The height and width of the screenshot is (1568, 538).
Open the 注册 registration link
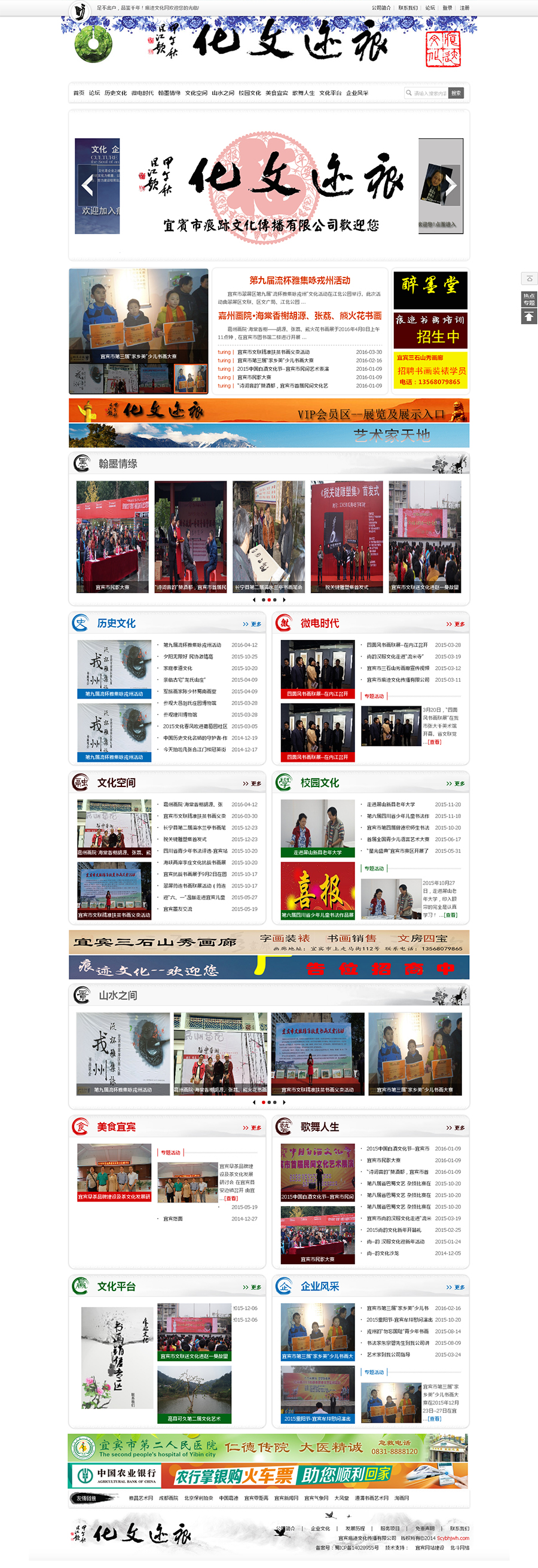pyautogui.click(x=464, y=8)
